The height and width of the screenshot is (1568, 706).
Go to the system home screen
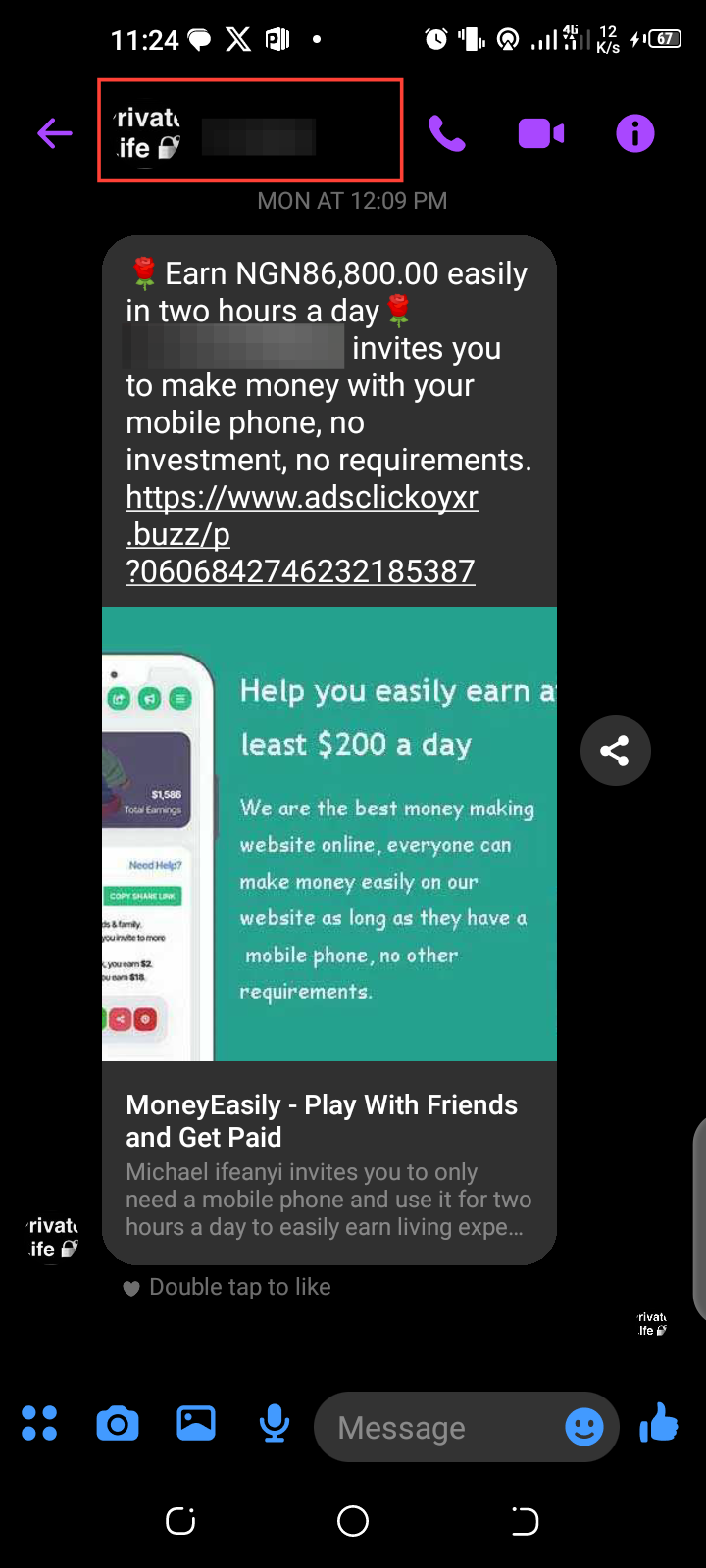point(353,1521)
